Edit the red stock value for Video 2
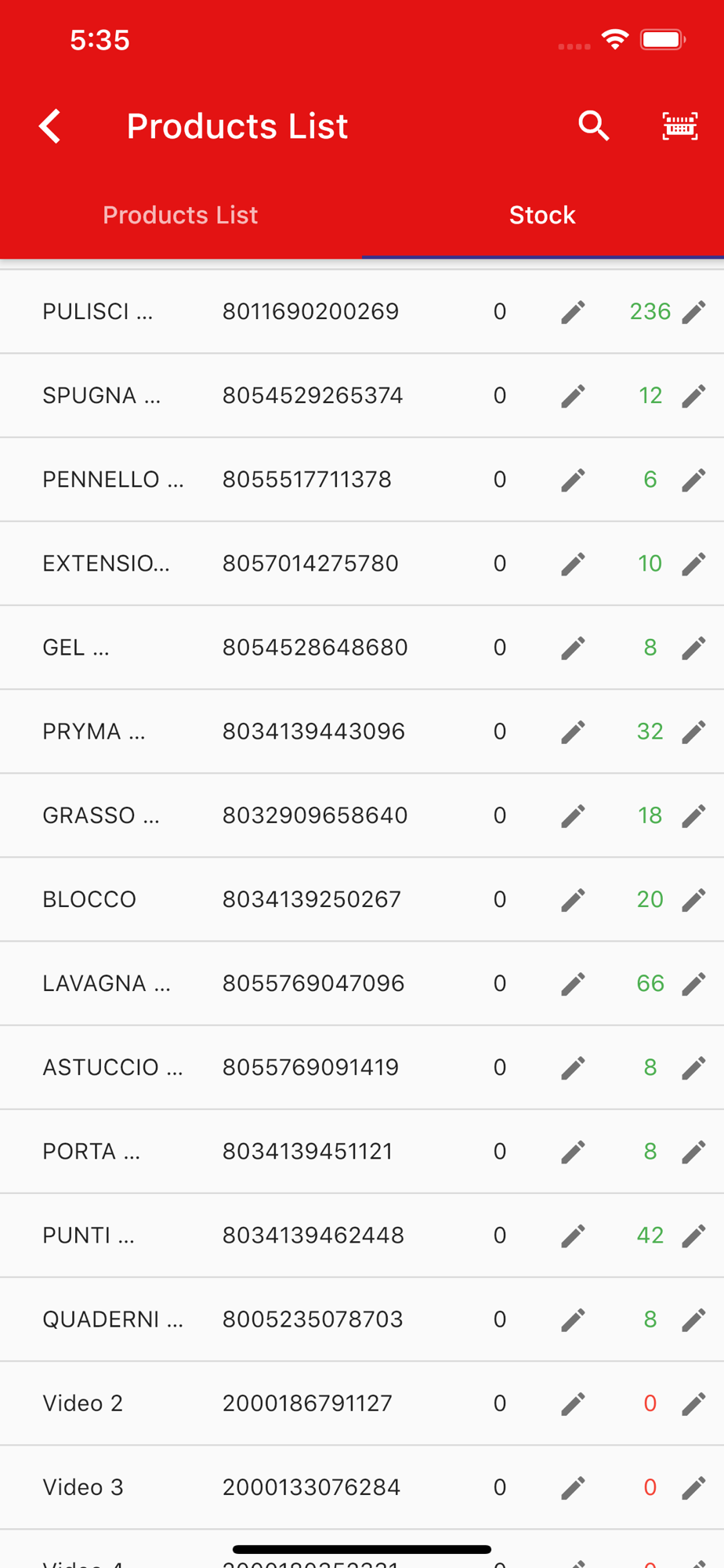The image size is (724, 1568). tap(693, 1403)
